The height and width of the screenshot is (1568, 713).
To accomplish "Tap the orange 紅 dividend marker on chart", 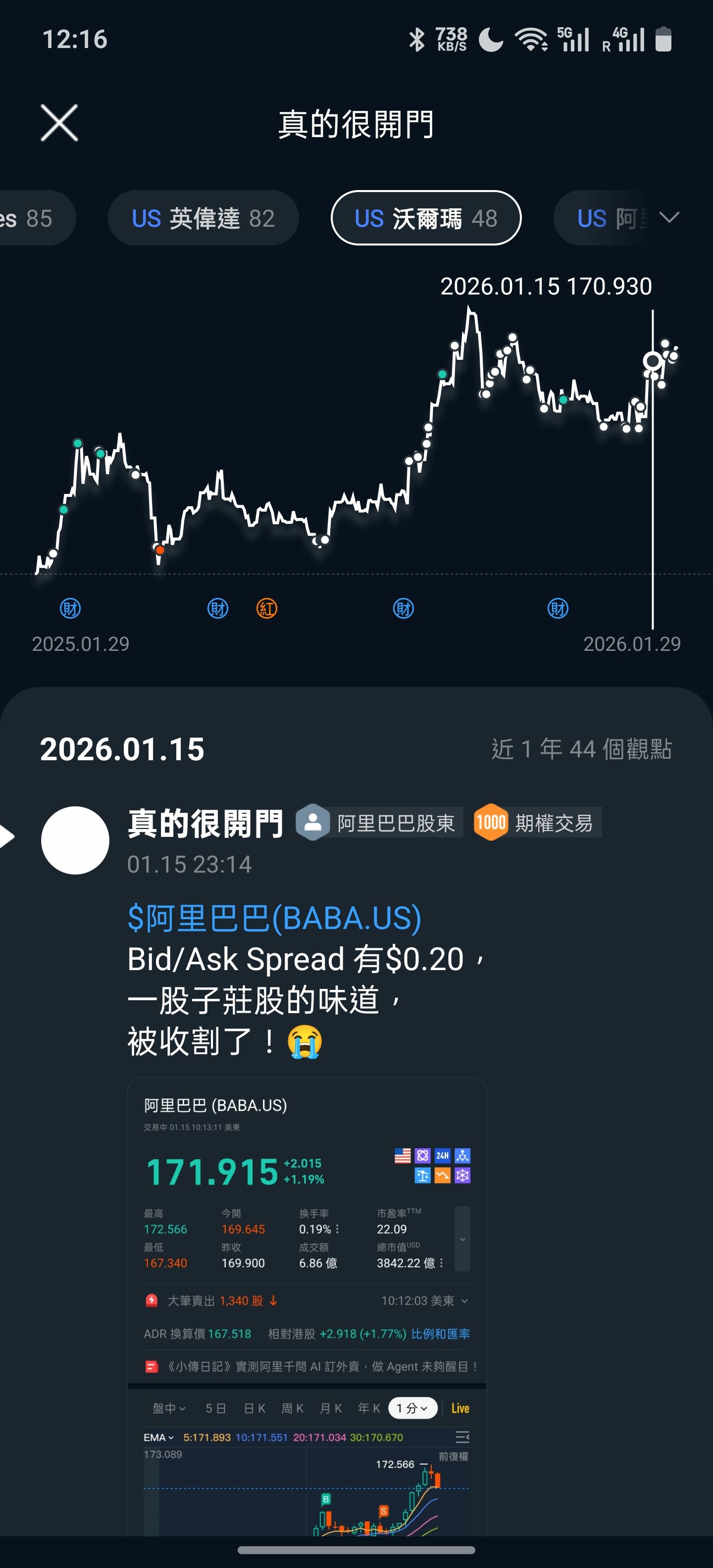I will pyautogui.click(x=267, y=608).
